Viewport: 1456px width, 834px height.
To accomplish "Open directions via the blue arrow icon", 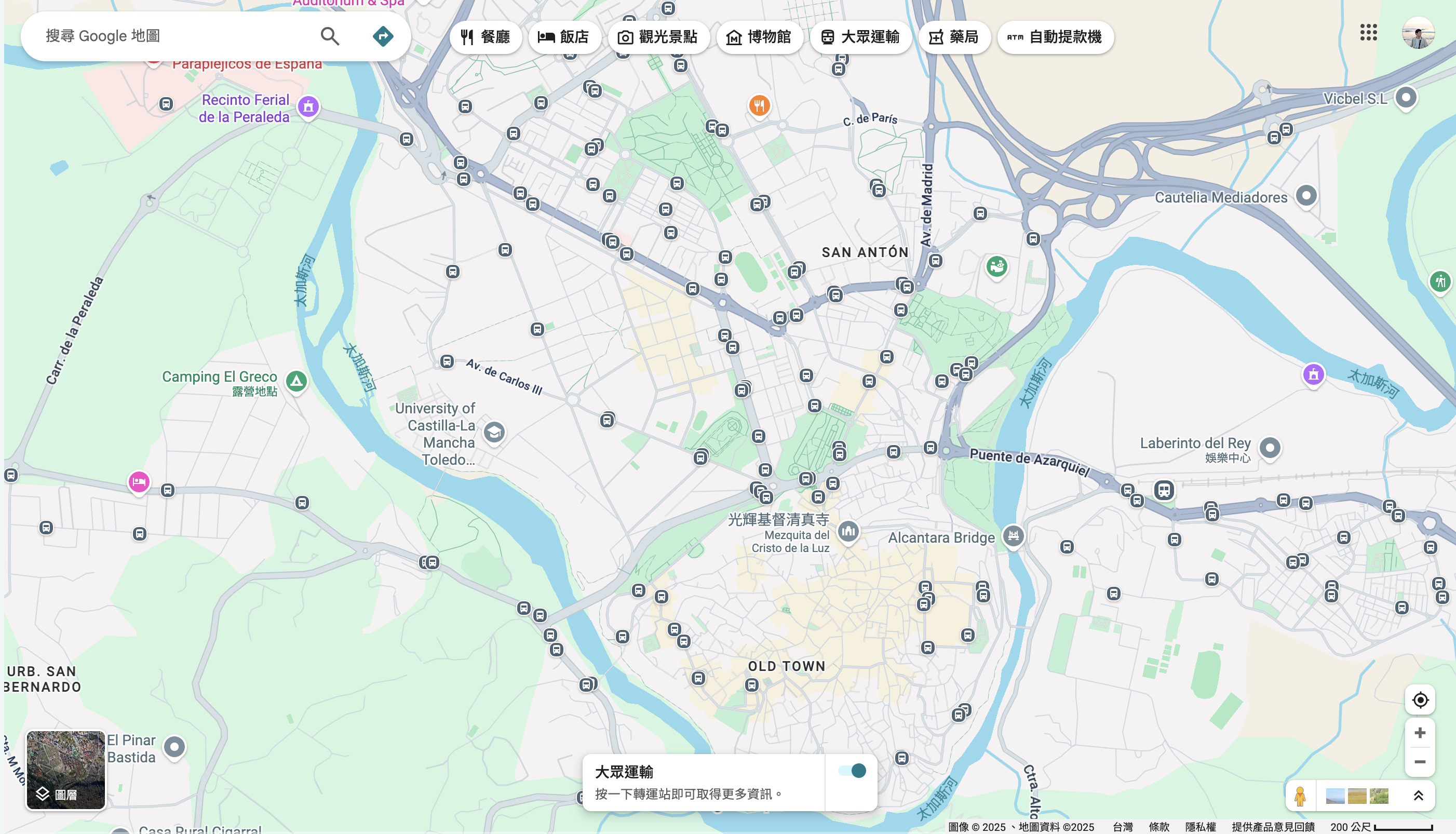I will pos(383,36).
